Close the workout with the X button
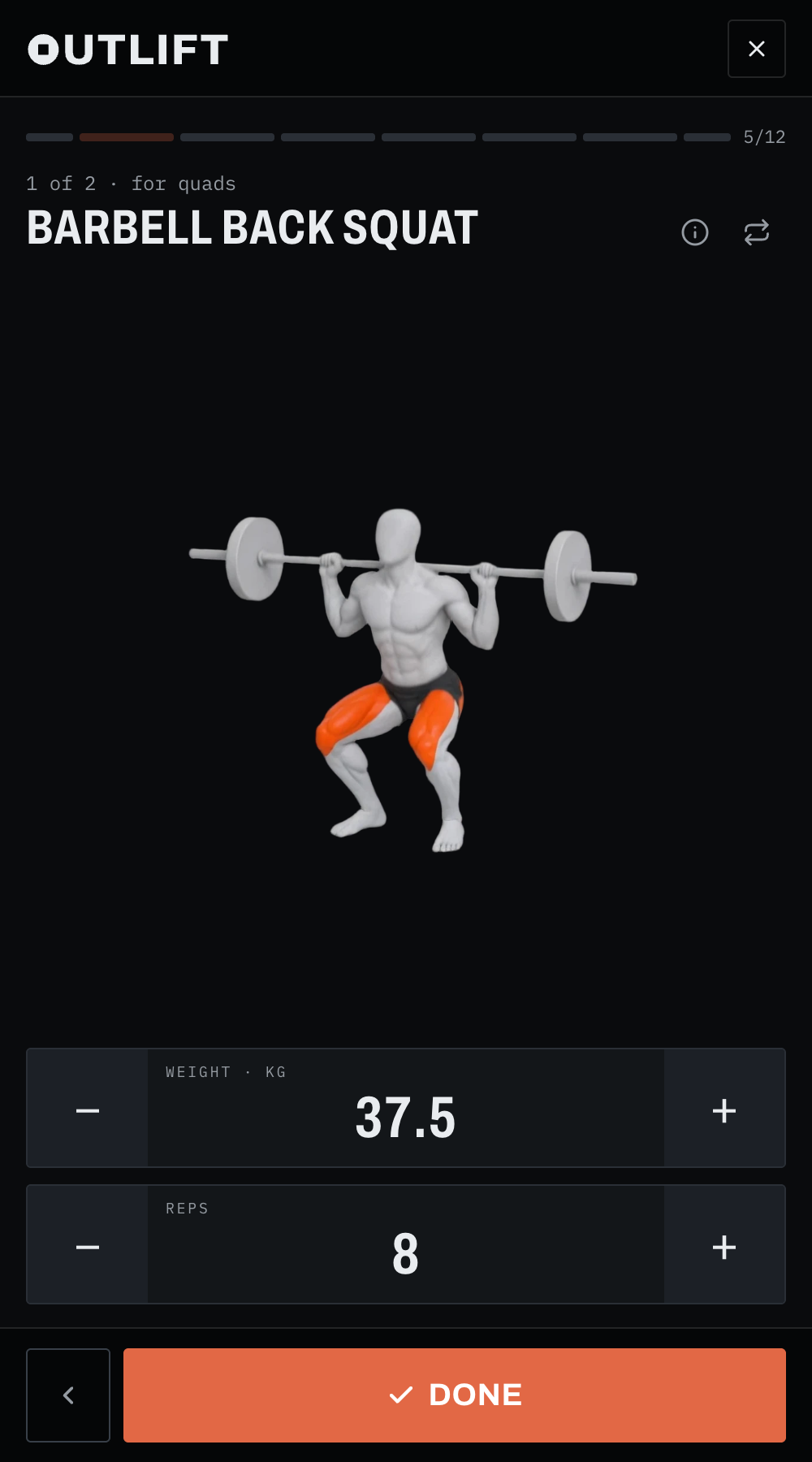This screenshot has width=812, height=1462. coord(756,49)
